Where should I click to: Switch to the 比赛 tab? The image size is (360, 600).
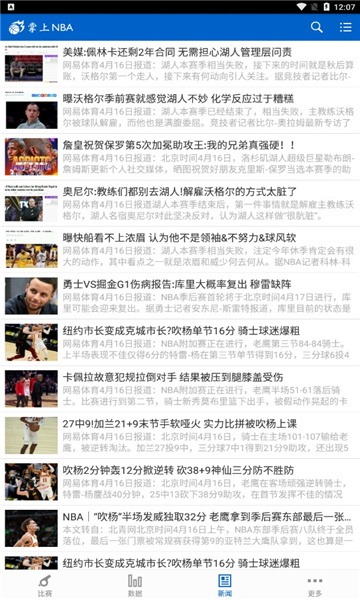(45, 585)
